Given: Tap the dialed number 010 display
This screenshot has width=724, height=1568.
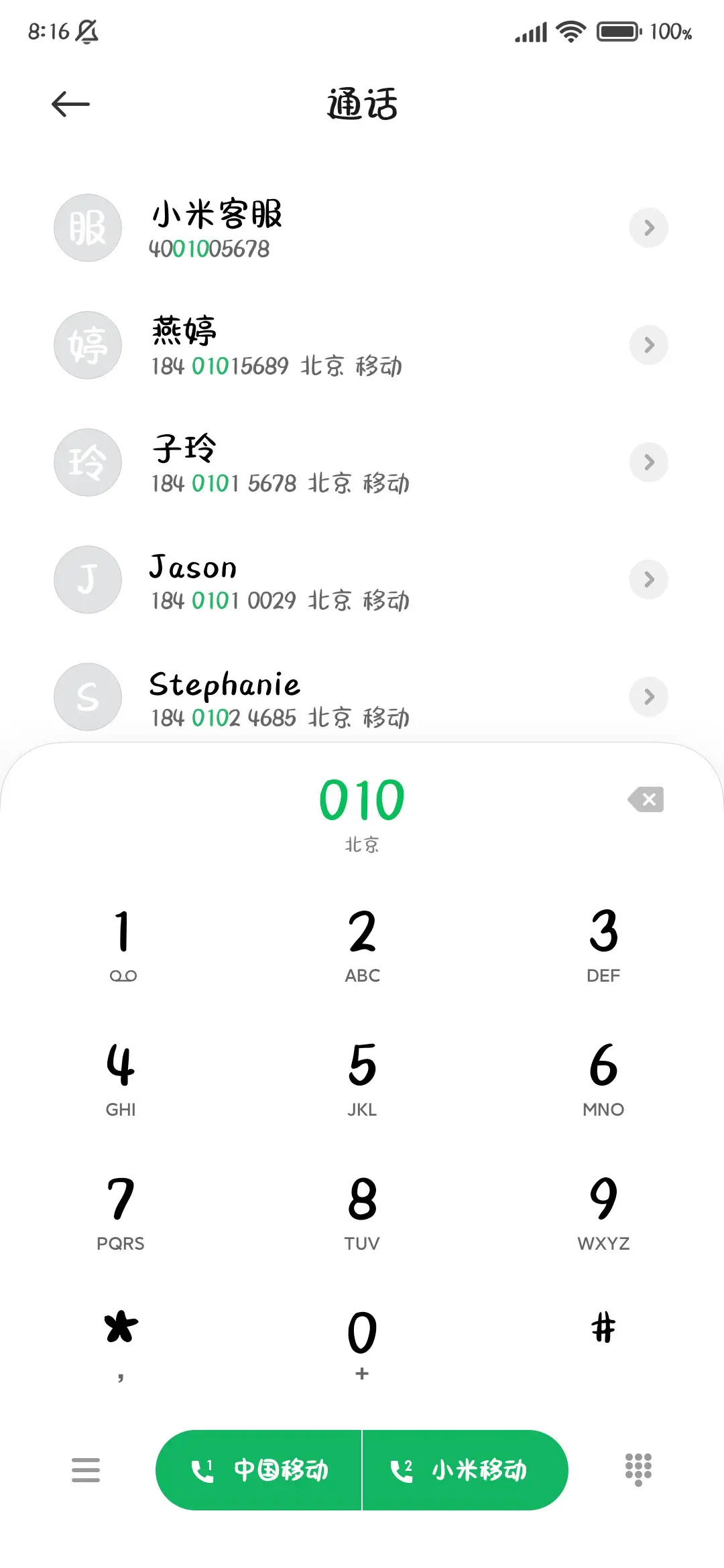Looking at the screenshot, I should (361, 799).
